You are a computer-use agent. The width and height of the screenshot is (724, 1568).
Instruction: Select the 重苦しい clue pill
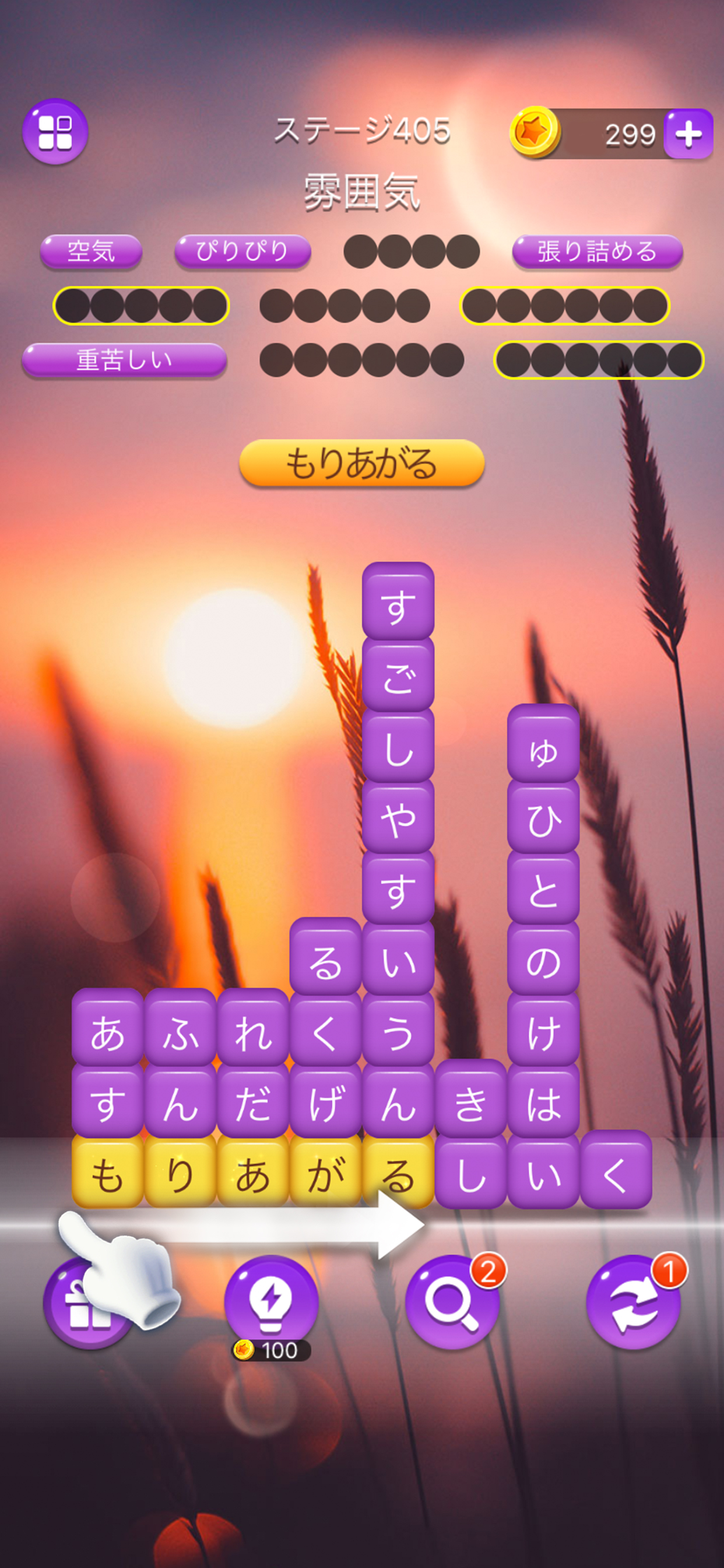coord(124,359)
